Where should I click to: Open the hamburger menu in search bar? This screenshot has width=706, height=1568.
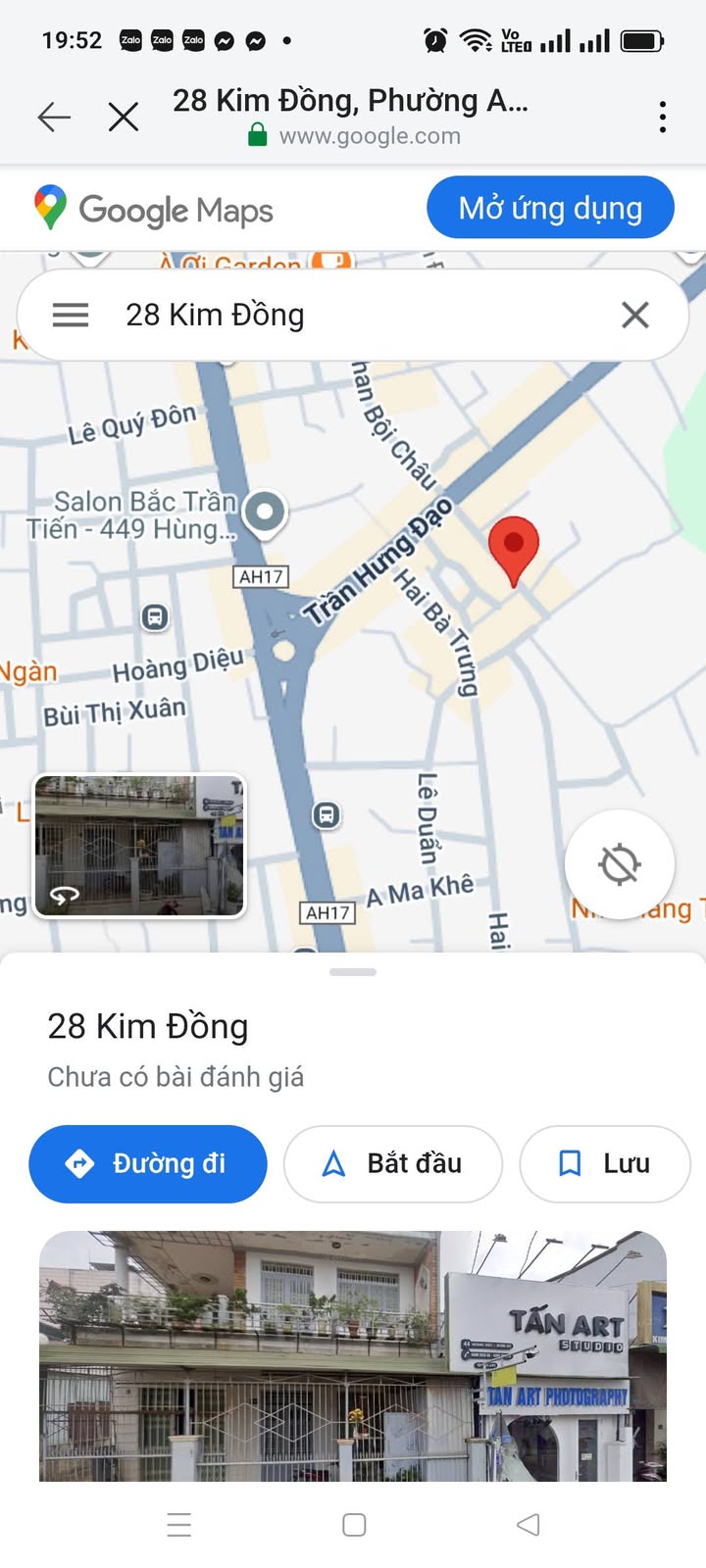pyautogui.click(x=70, y=315)
